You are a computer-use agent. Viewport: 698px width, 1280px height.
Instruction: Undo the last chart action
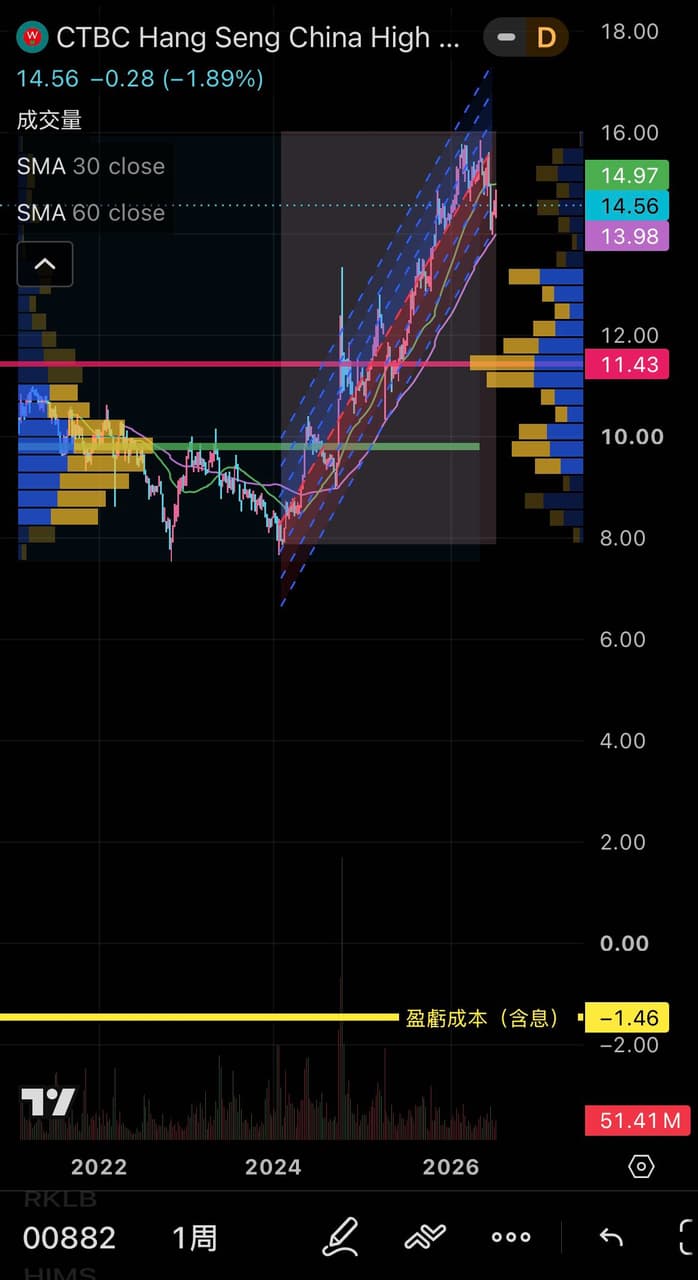tap(611, 1238)
